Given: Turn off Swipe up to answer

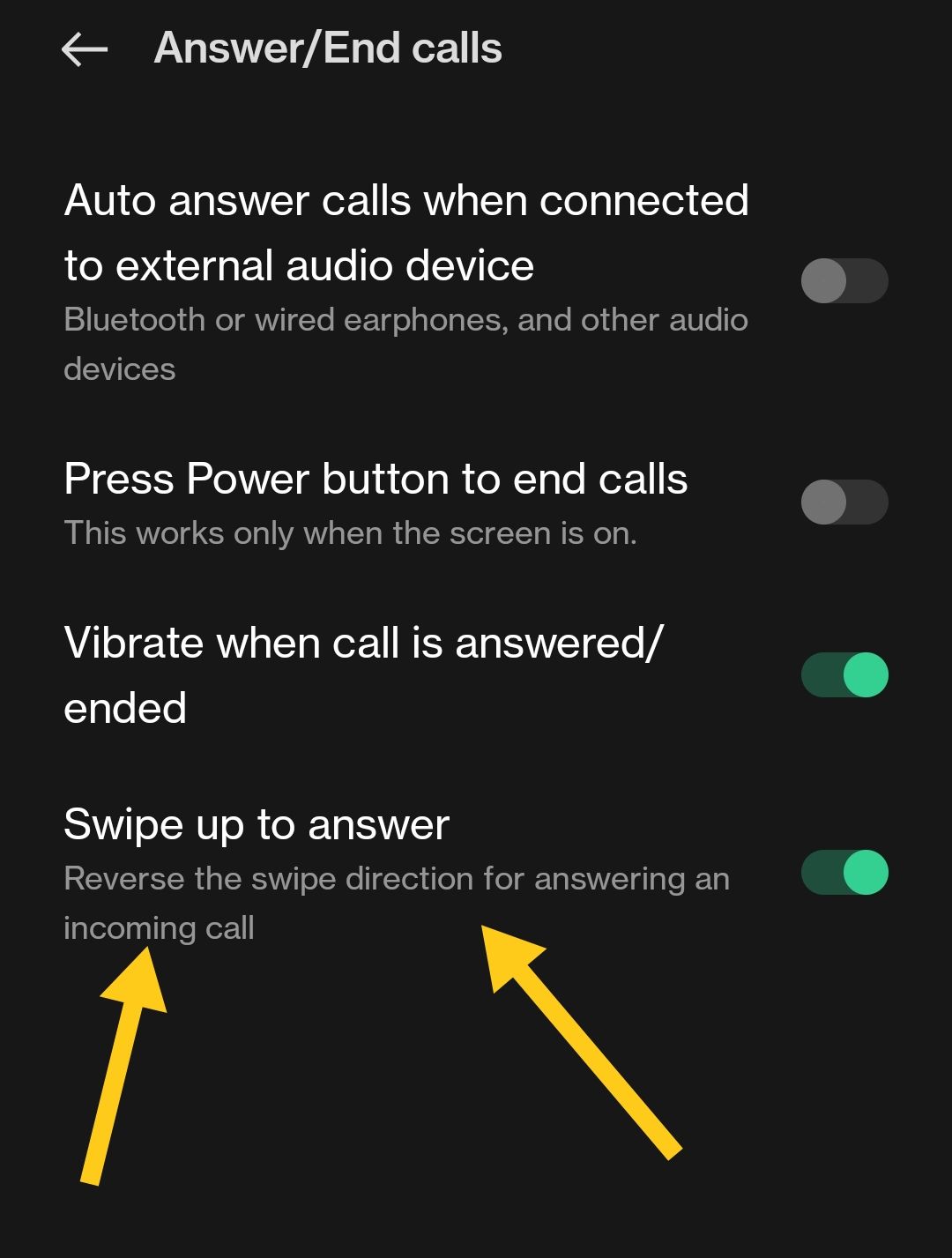Looking at the screenshot, I should click(x=844, y=873).
